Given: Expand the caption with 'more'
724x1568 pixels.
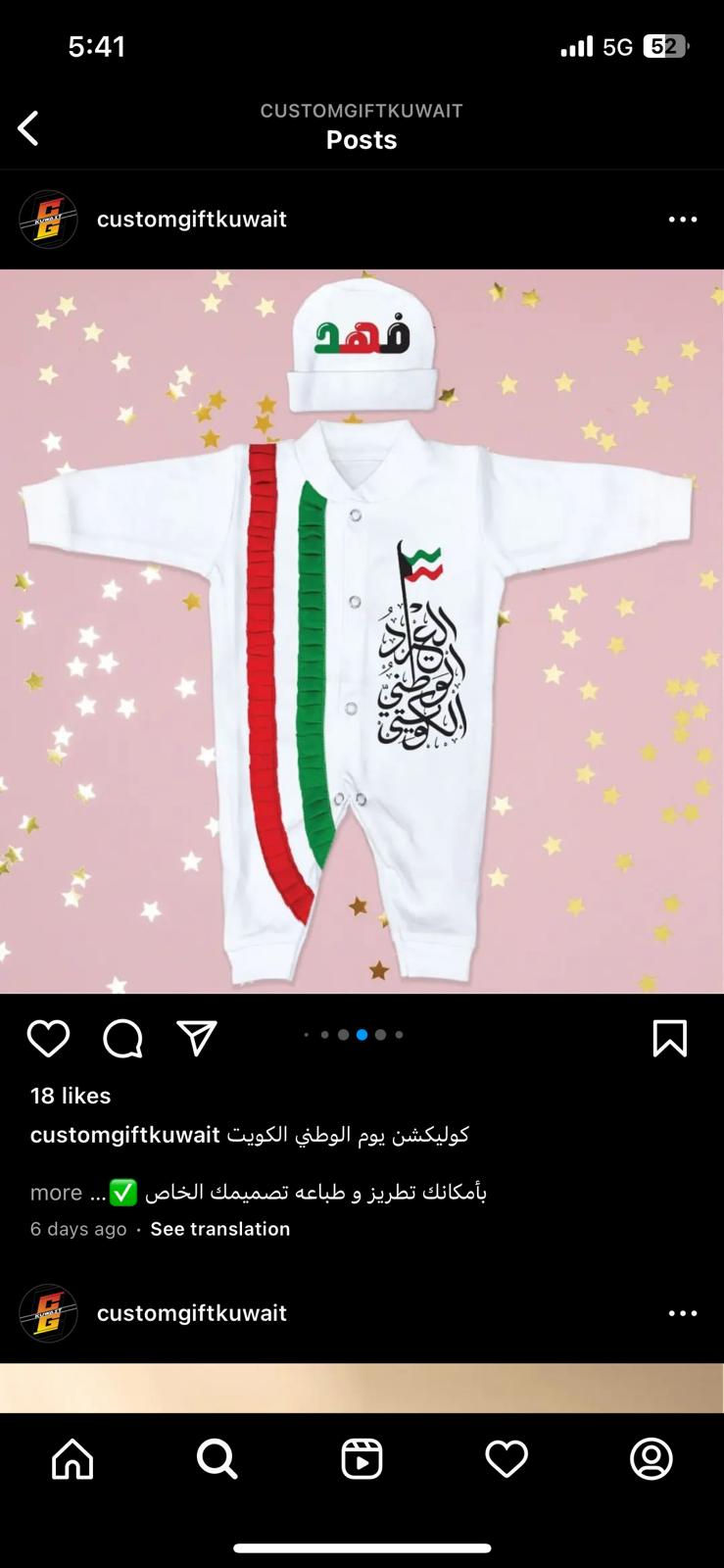Looking at the screenshot, I should (x=56, y=1193).
